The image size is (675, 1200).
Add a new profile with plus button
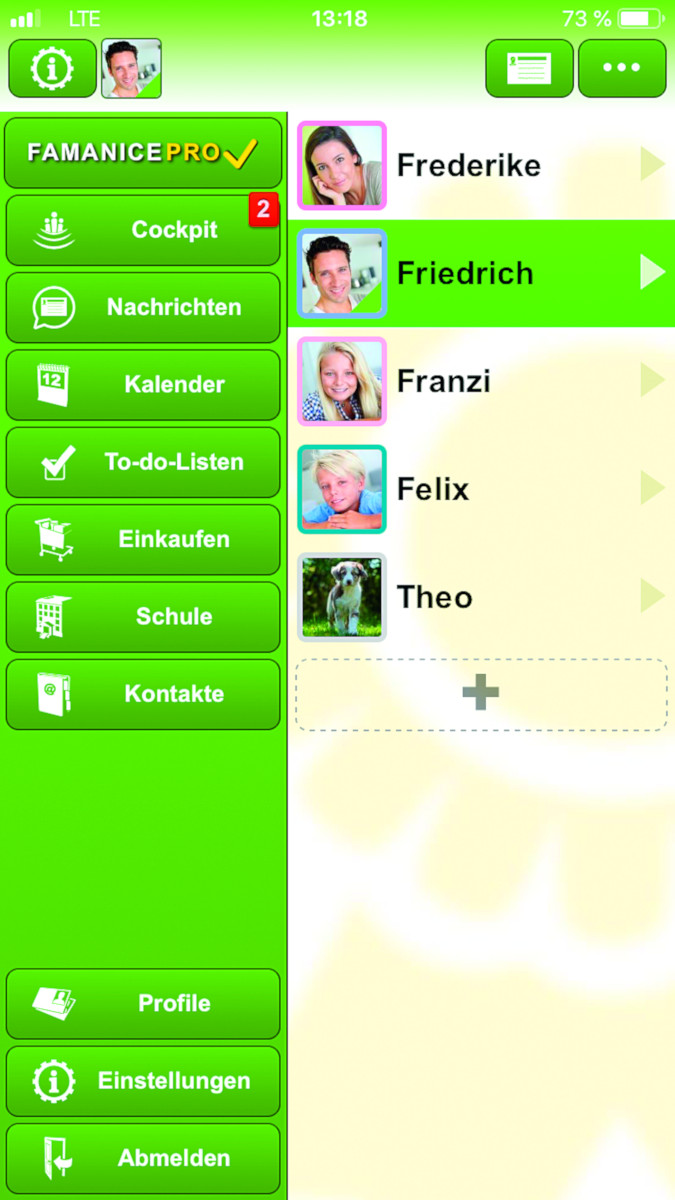point(481,694)
